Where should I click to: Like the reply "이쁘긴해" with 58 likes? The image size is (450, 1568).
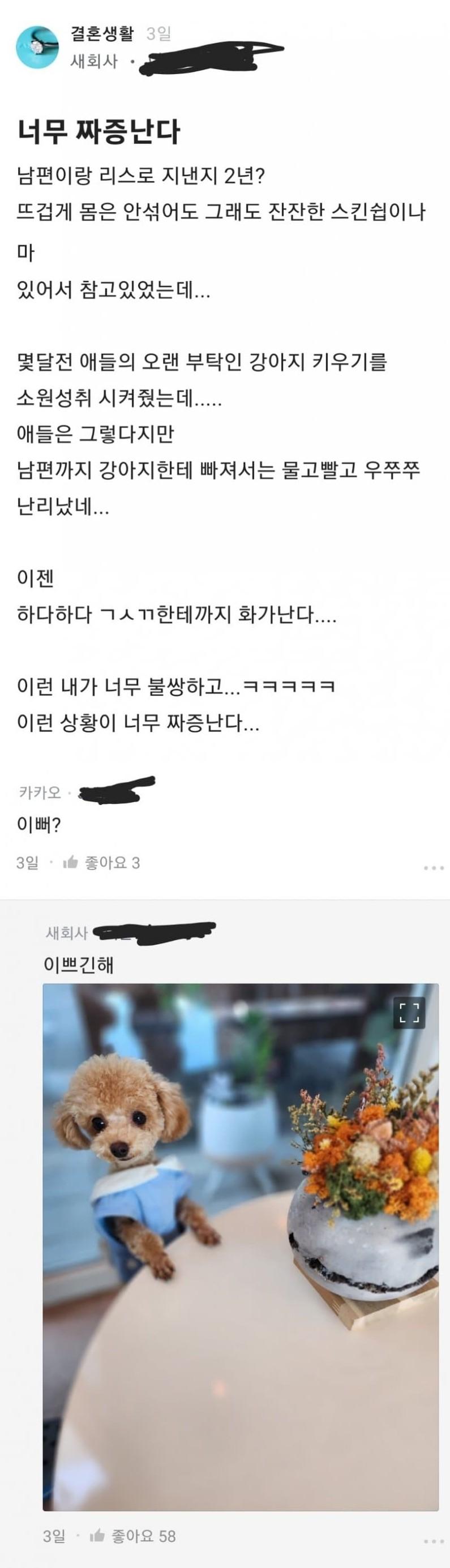97,1536
